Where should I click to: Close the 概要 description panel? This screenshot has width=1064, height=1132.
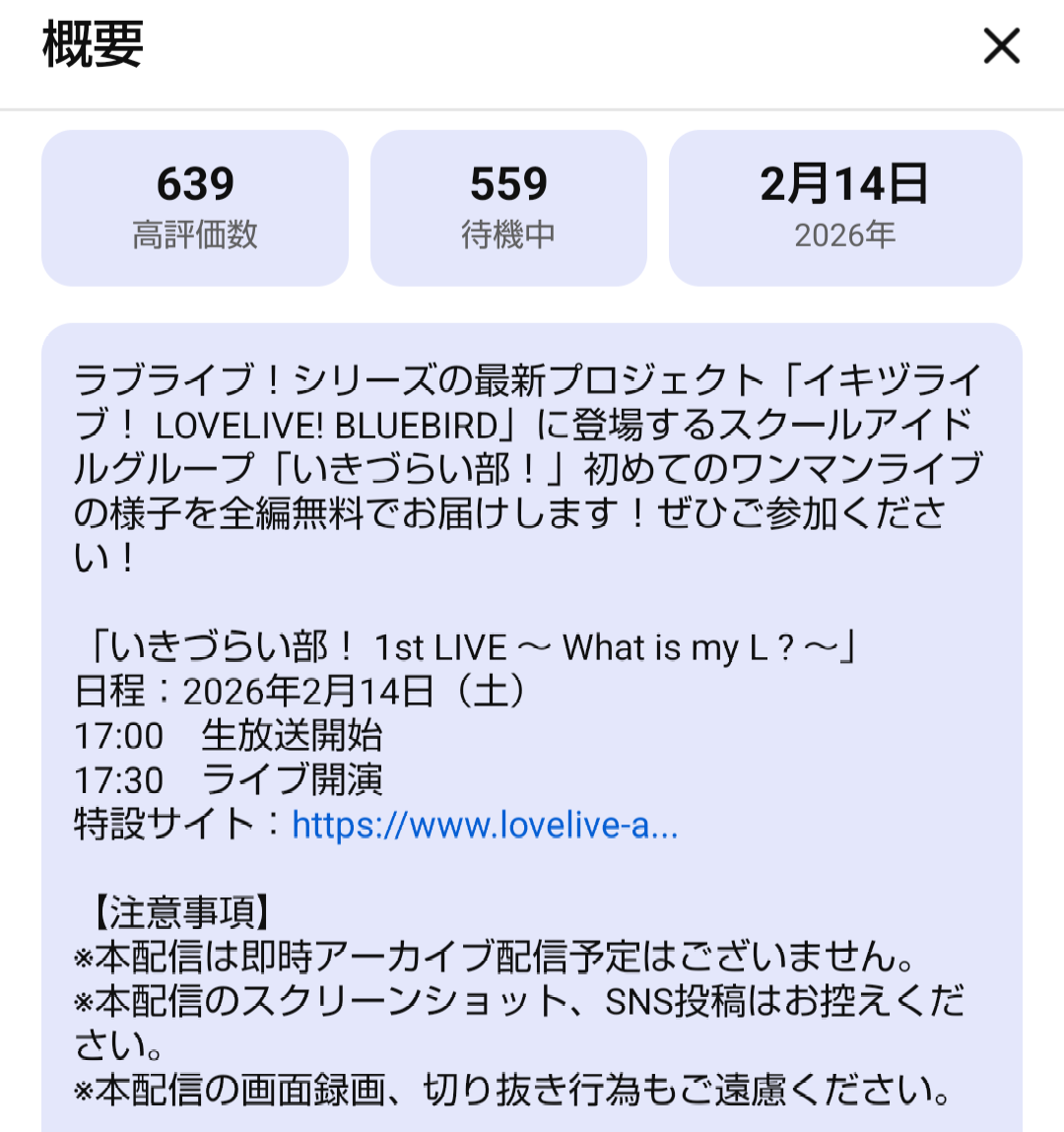tap(1001, 46)
